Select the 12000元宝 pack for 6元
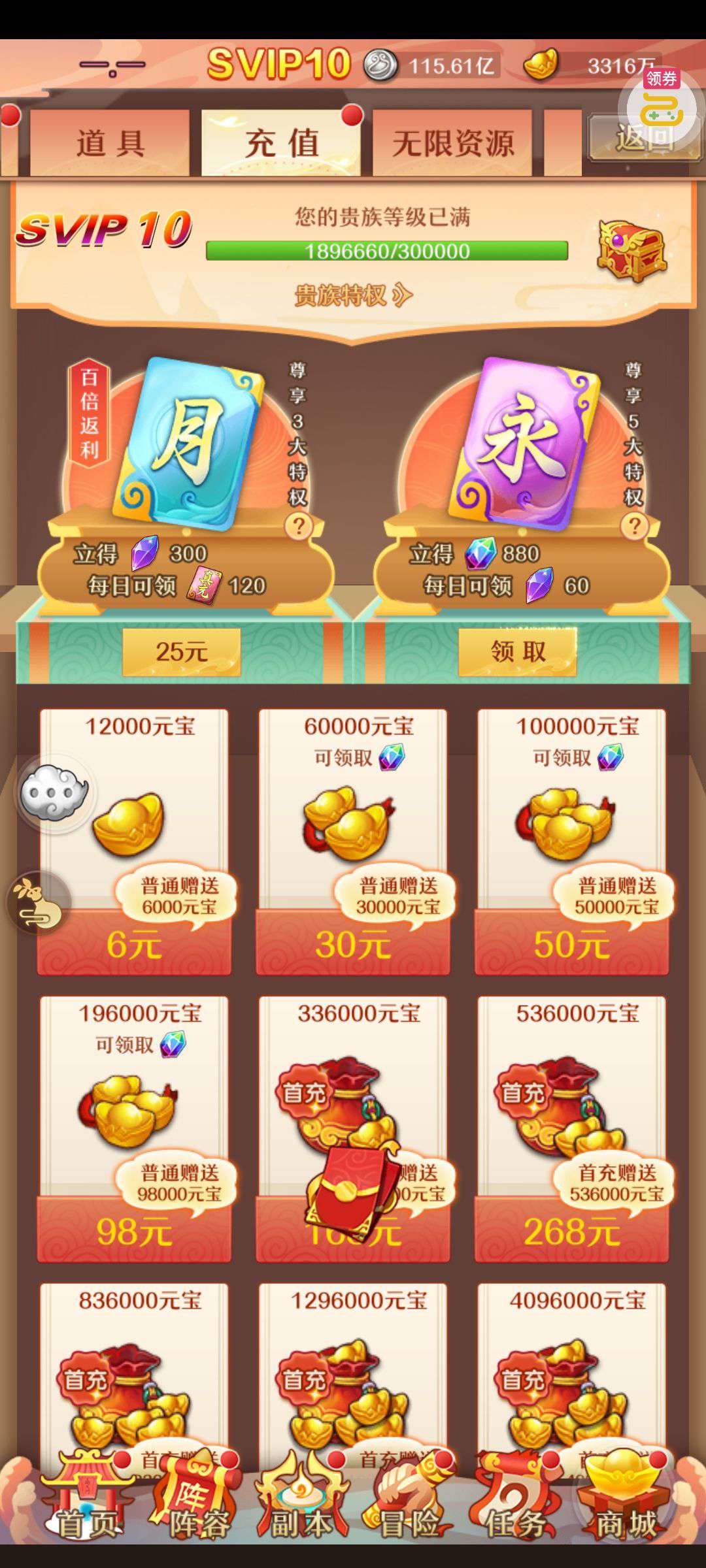This screenshot has height=1568, width=706. point(134,843)
